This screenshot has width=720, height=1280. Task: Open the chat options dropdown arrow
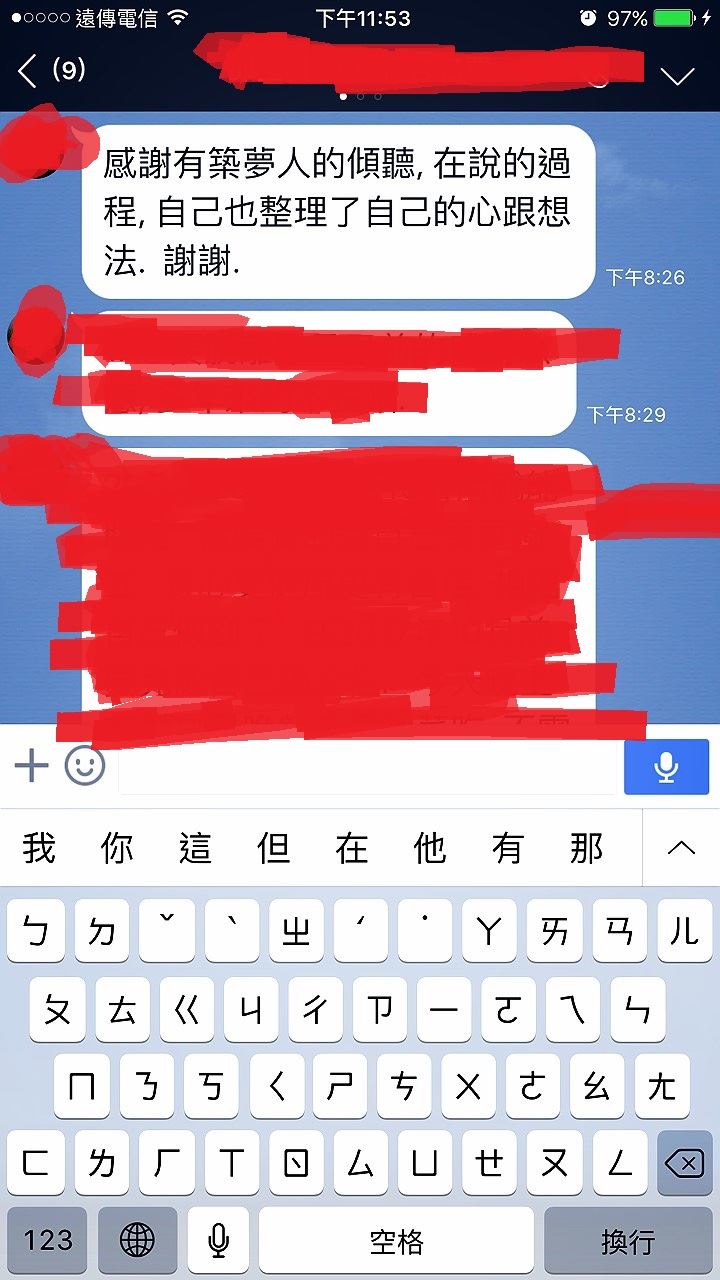click(x=678, y=76)
